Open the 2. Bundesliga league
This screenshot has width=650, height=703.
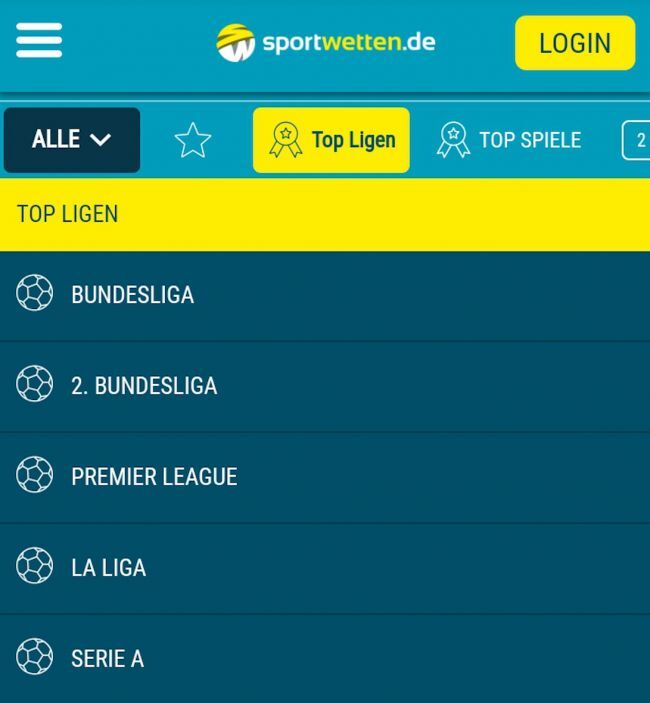pyautogui.click(x=143, y=386)
